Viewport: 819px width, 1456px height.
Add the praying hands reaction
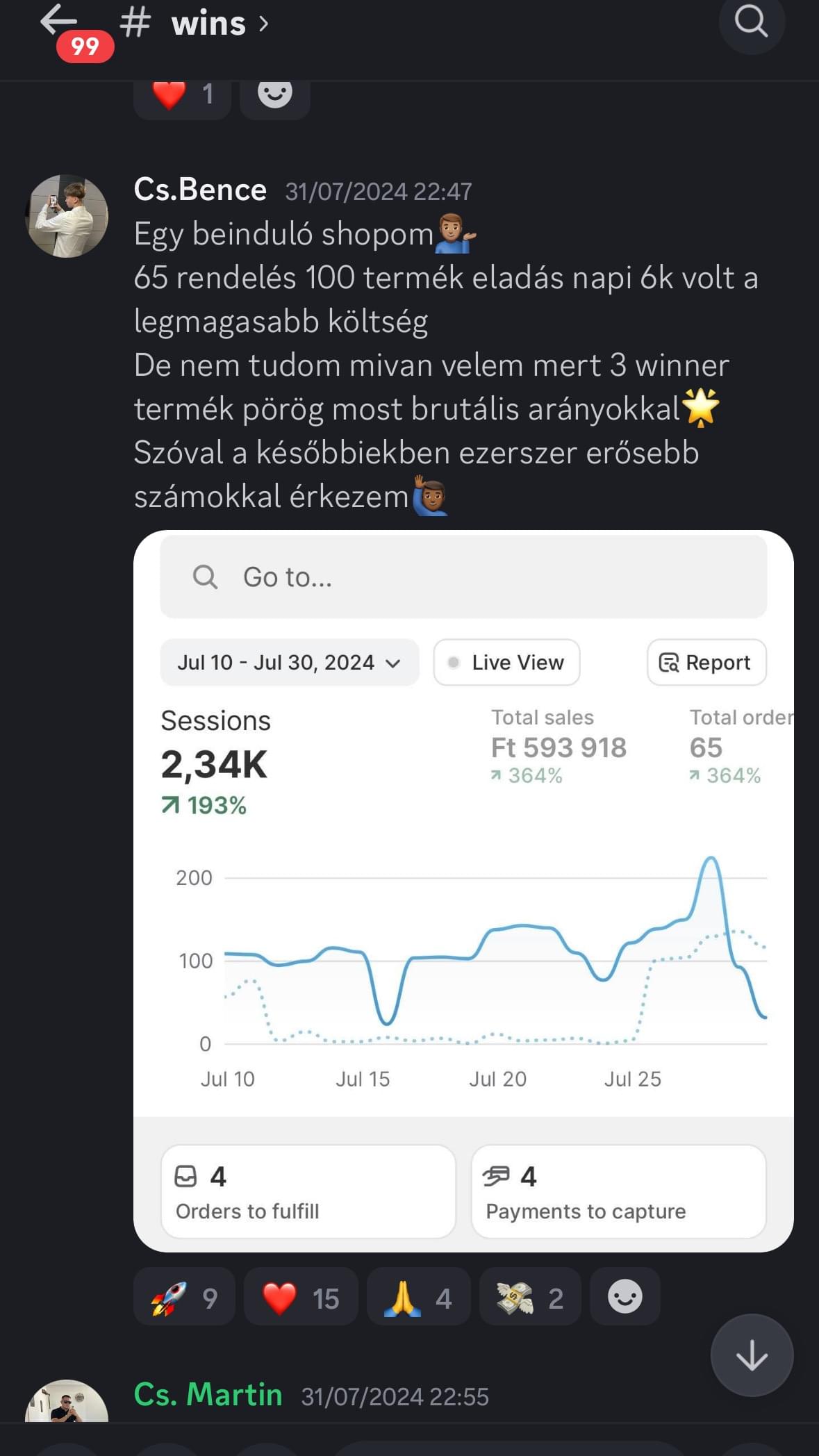[418, 1297]
